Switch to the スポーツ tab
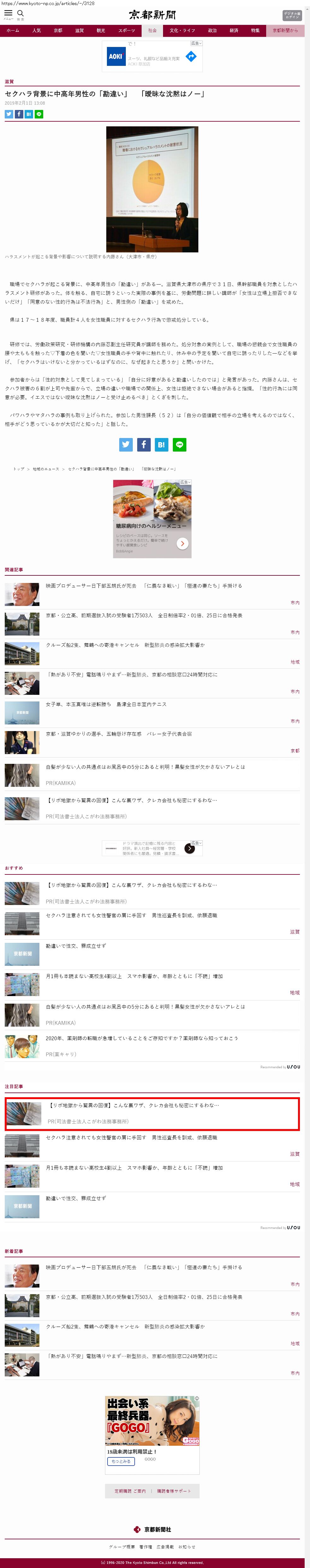The width and height of the screenshot is (310, 1568). 127,31
